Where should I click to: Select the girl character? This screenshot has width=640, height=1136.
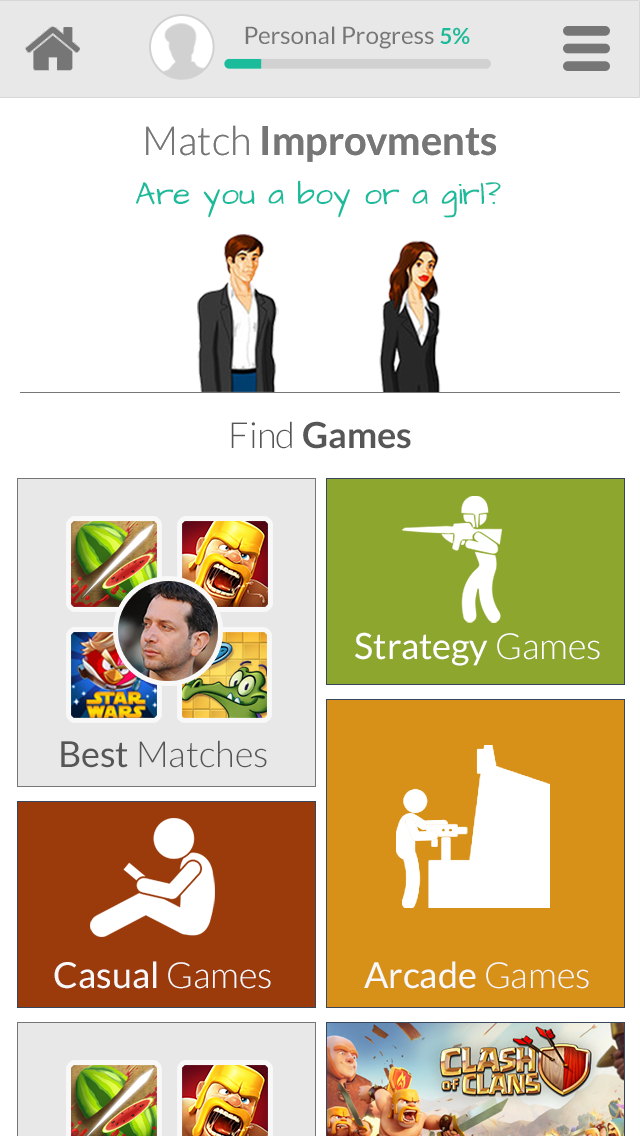(410, 316)
